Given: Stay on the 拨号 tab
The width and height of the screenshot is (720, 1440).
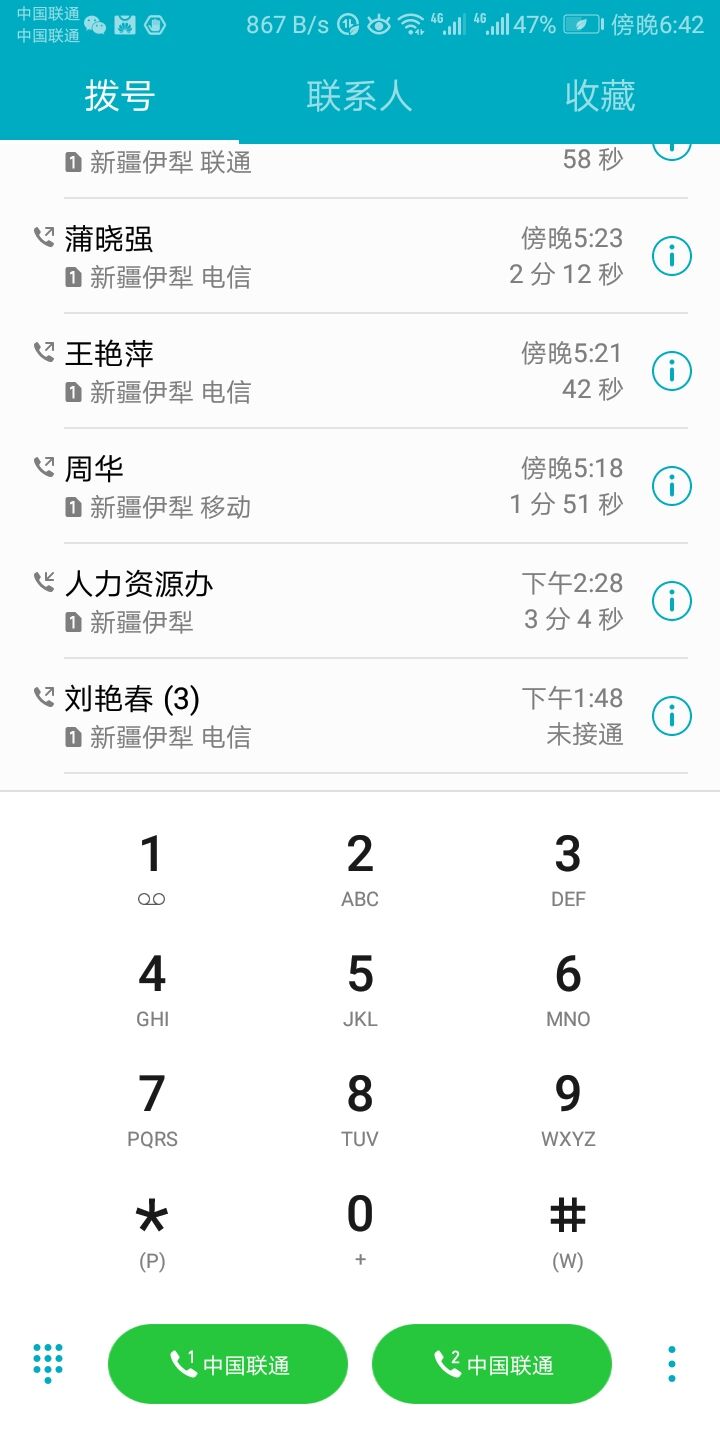Looking at the screenshot, I should (x=121, y=95).
